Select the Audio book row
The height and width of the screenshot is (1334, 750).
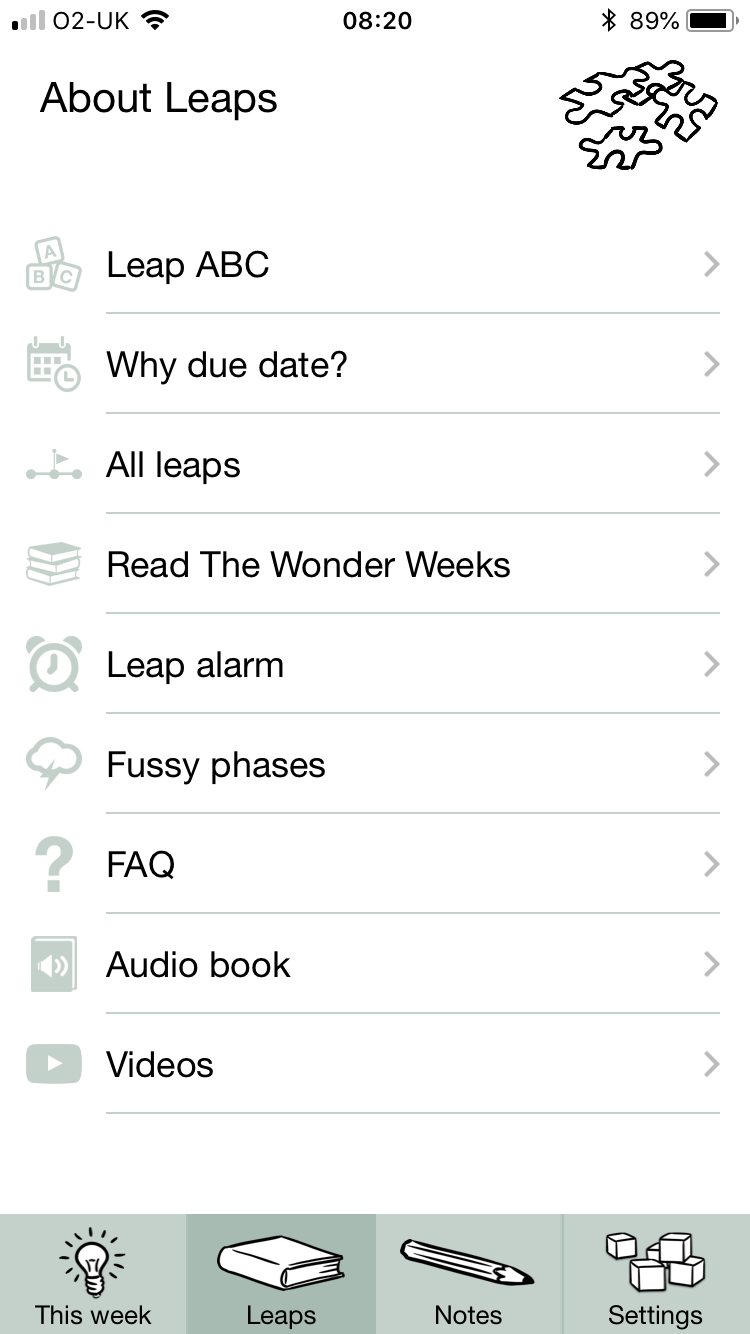pos(375,965)
